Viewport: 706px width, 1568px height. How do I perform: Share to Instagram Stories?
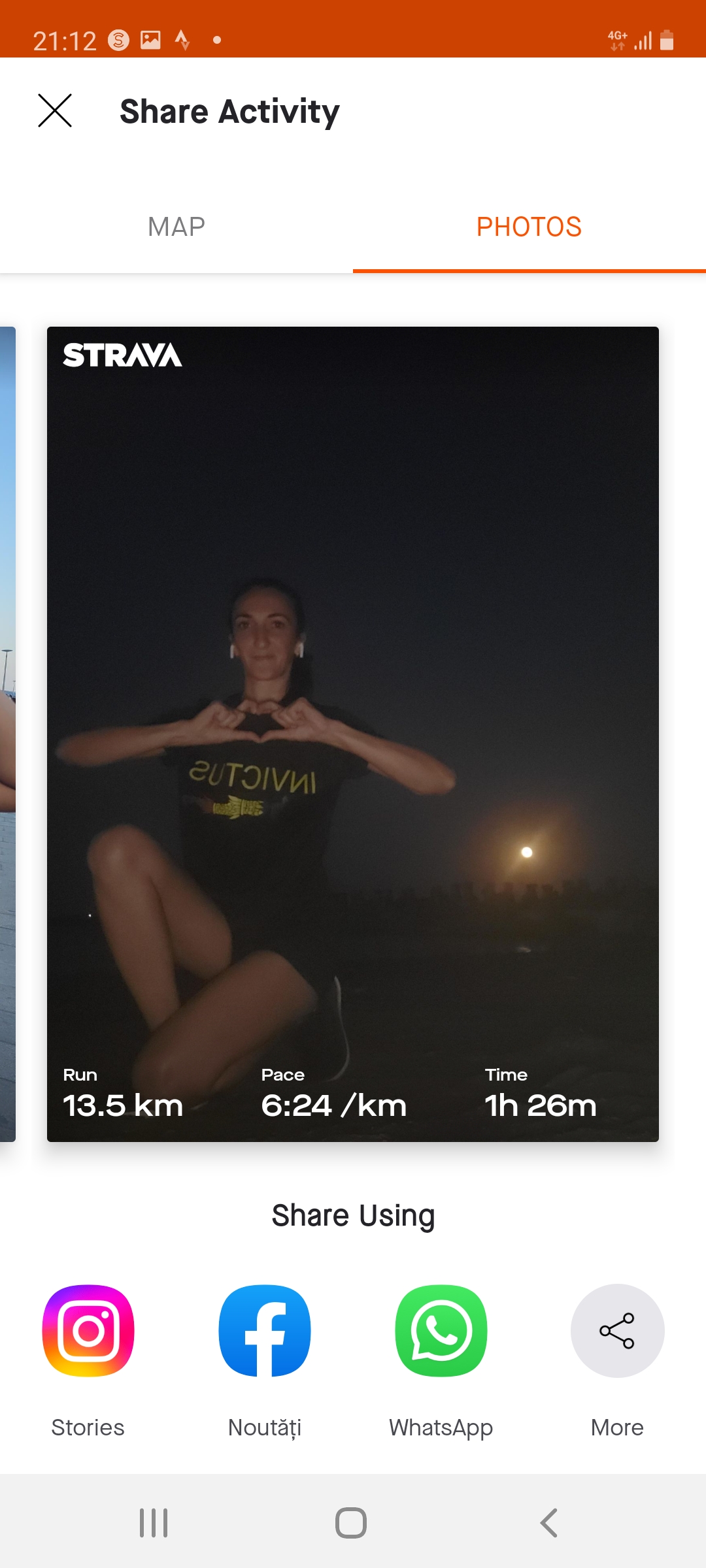pyautogui.click(x=88, y=1330)
